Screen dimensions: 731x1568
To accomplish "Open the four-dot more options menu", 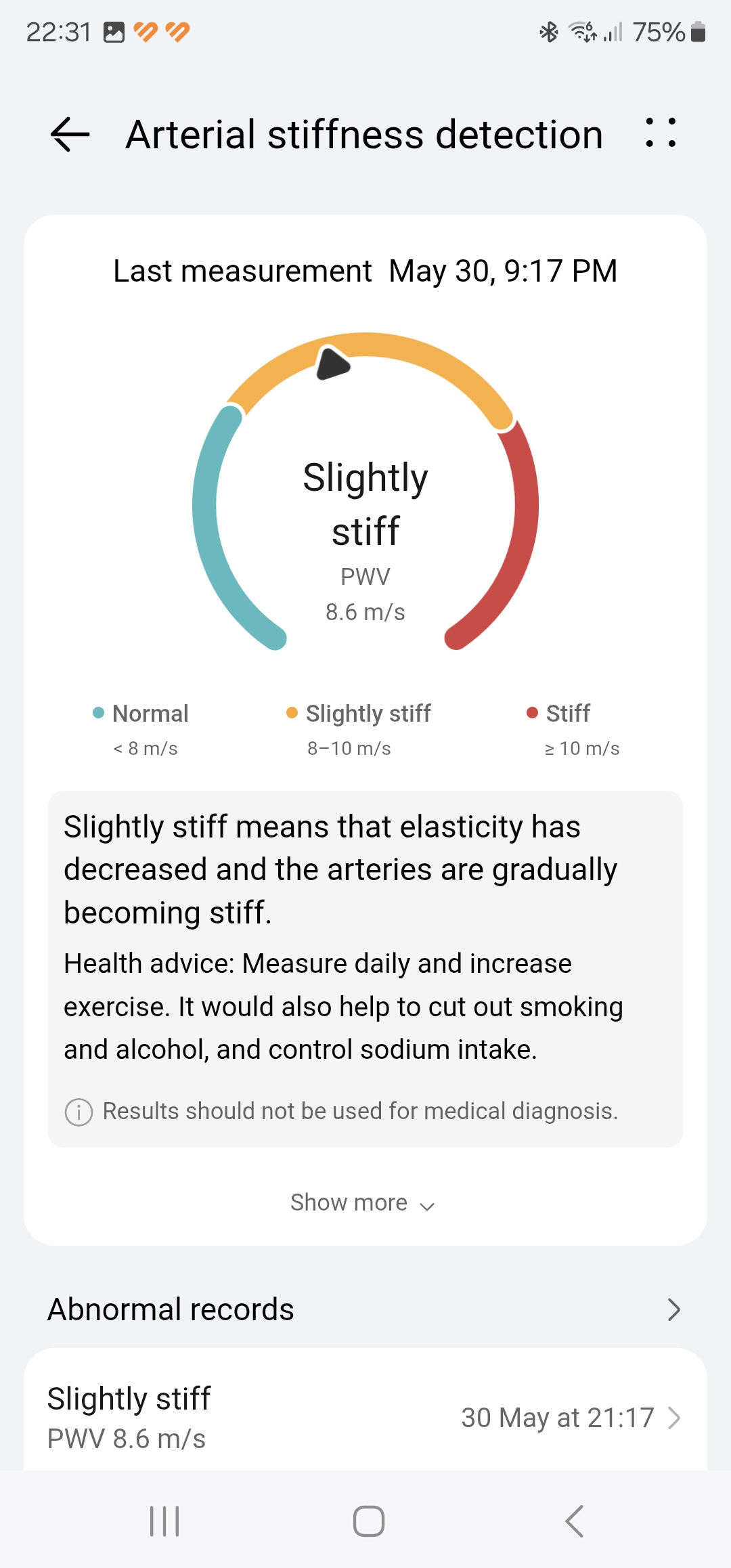I will pyautogui.click(x=660, y=133).
